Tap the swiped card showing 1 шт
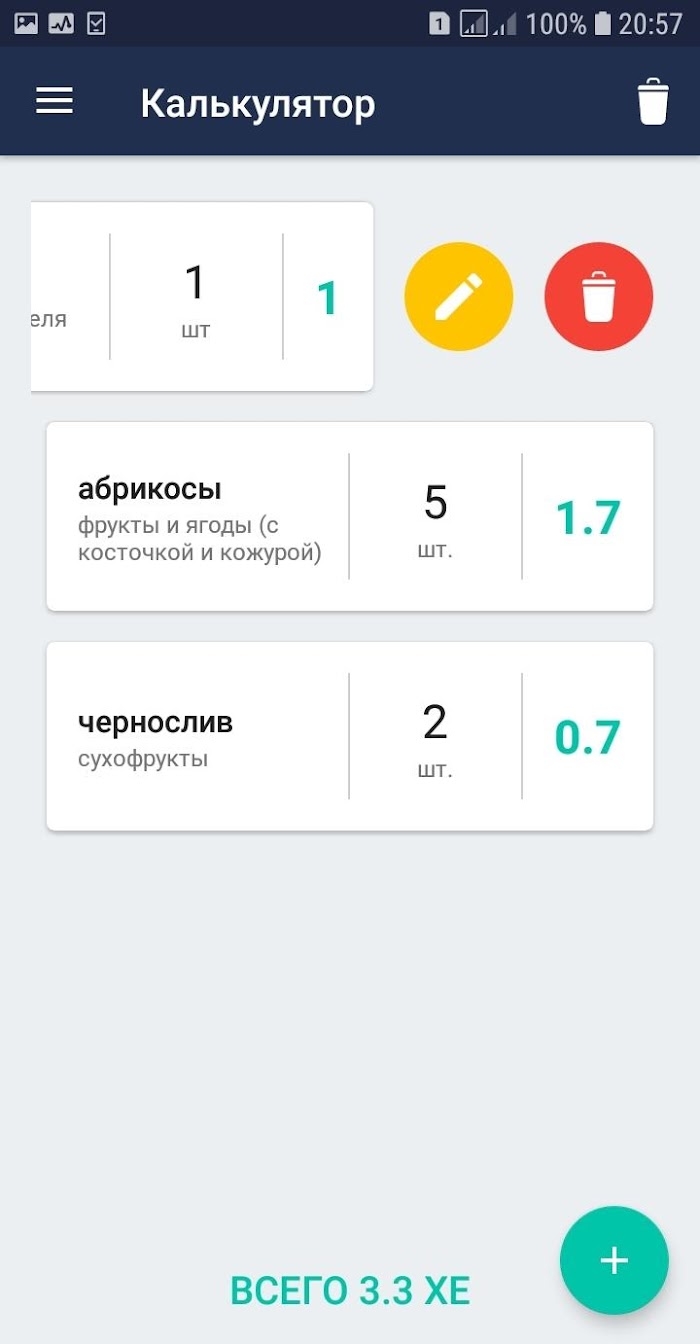 202,297
